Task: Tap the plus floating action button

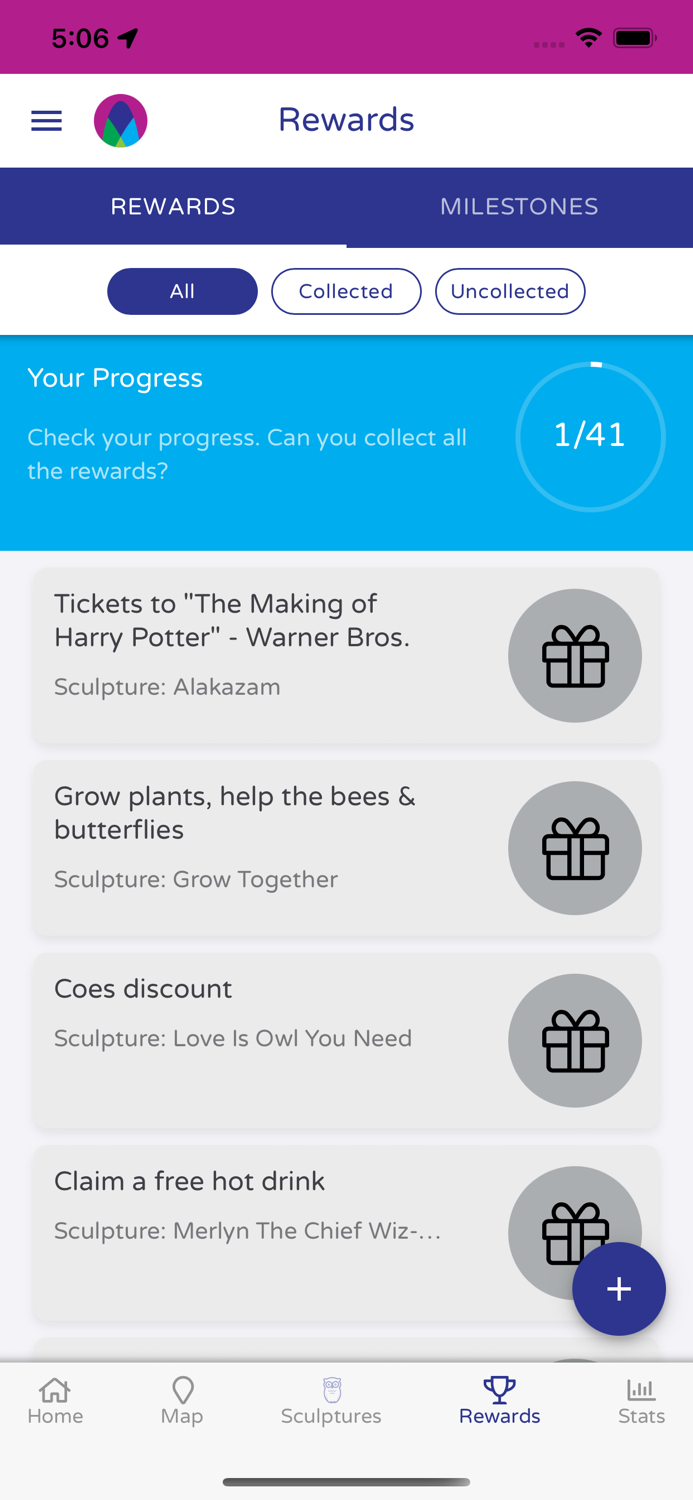Action: click(619, 1289)
